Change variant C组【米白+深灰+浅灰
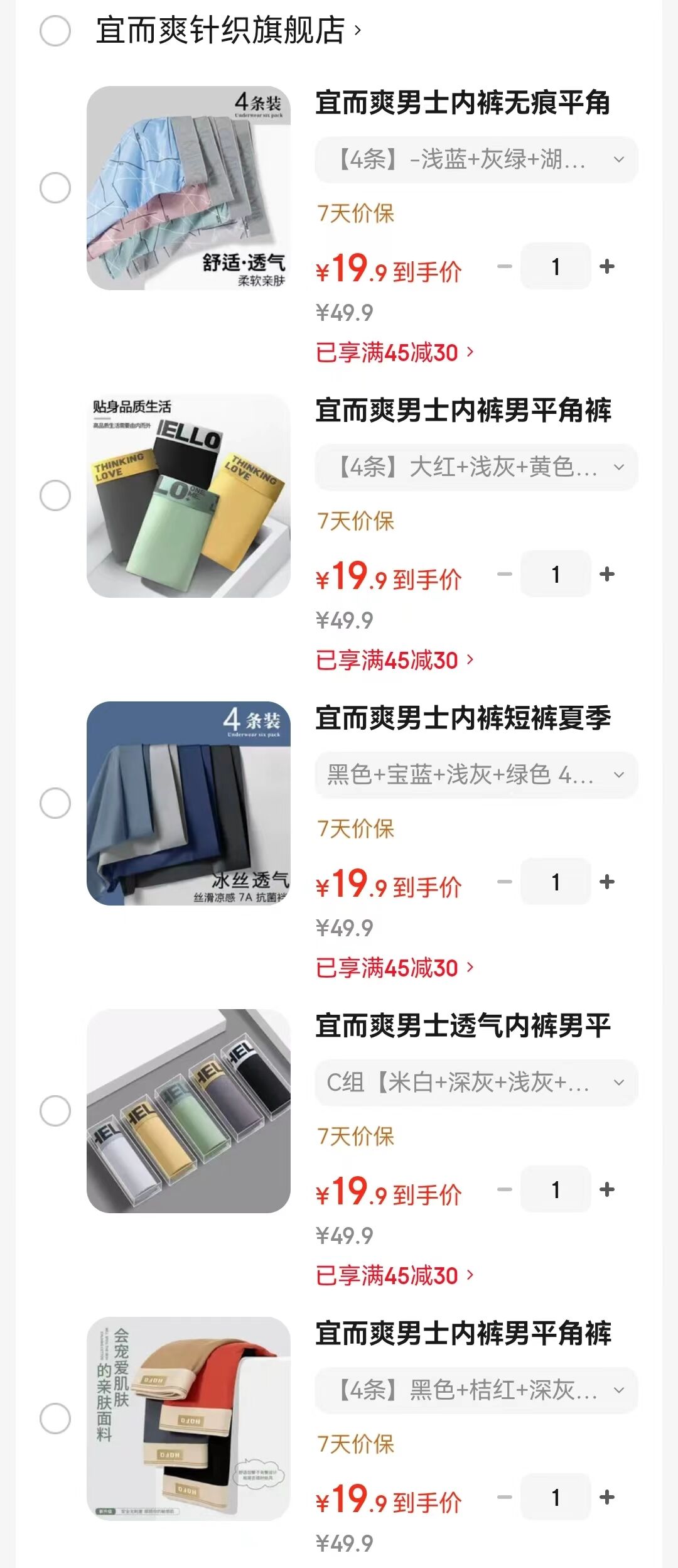Image resolution: width=678 pixels, height=1568 pixels. point(476,1083)
